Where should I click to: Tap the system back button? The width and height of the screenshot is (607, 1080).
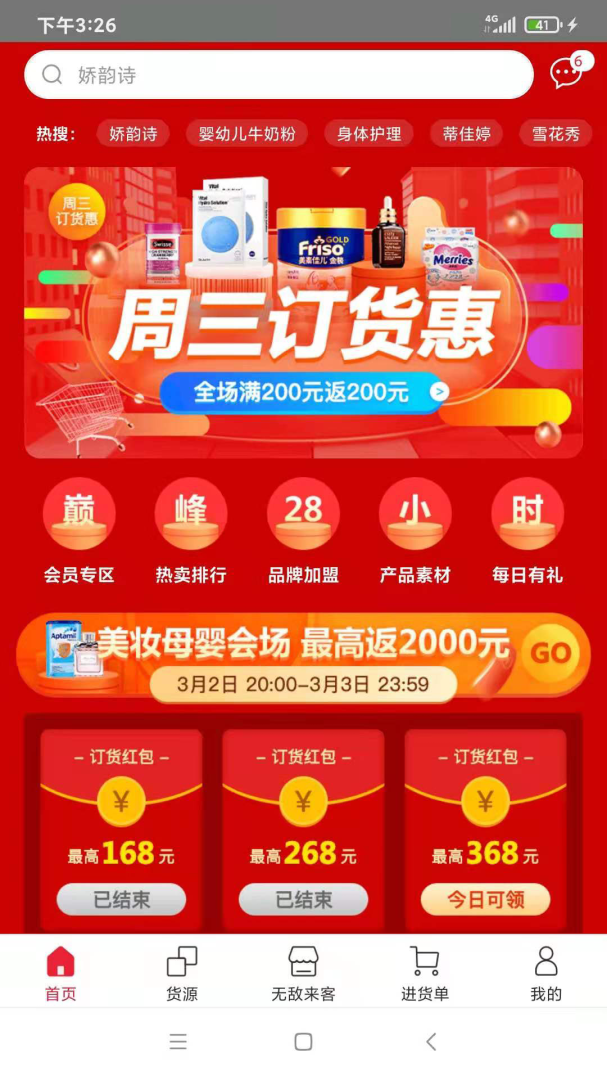tap(431, 1042)
